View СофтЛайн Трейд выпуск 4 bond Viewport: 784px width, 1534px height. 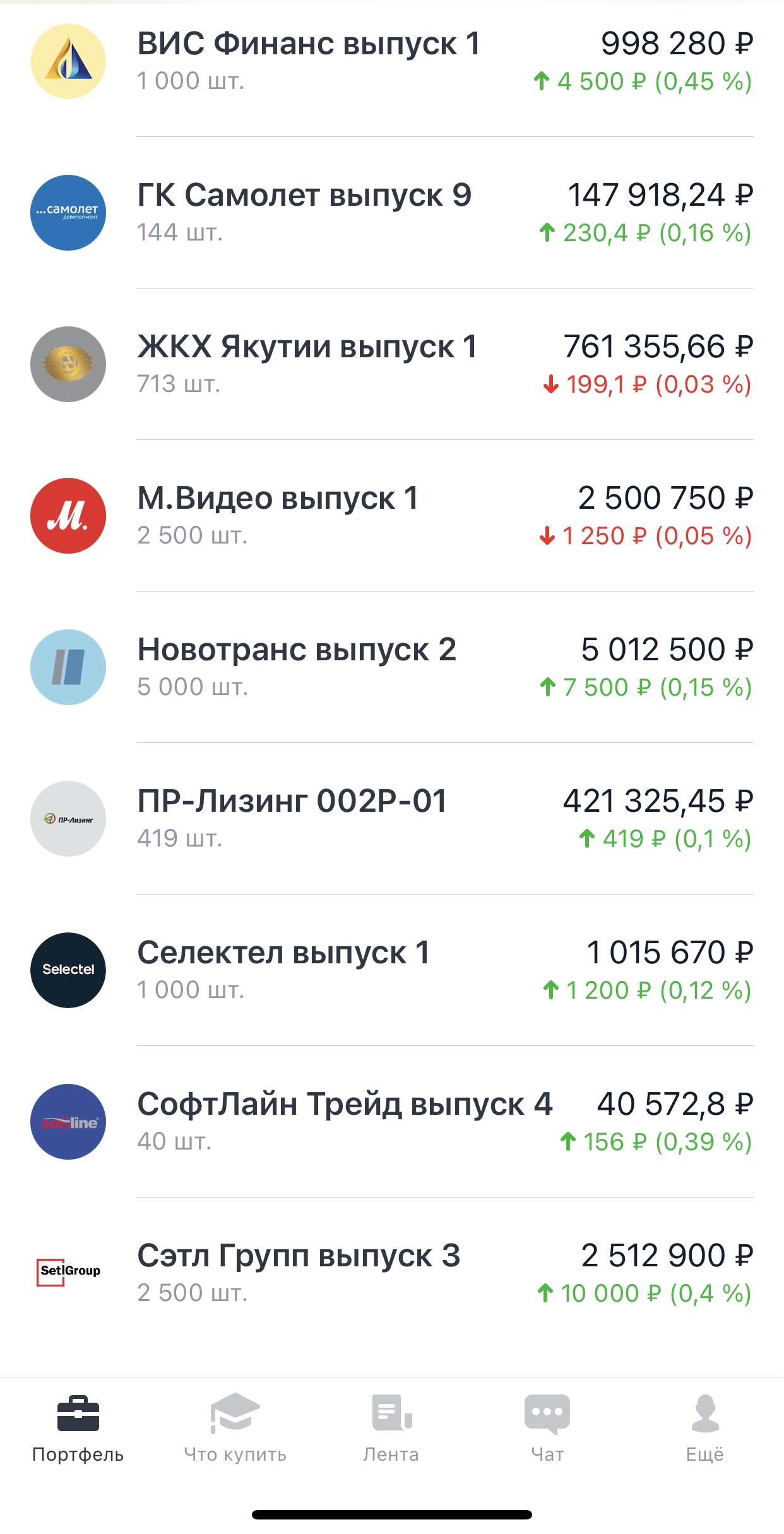pyautogui.click(x=392, y=1122)
